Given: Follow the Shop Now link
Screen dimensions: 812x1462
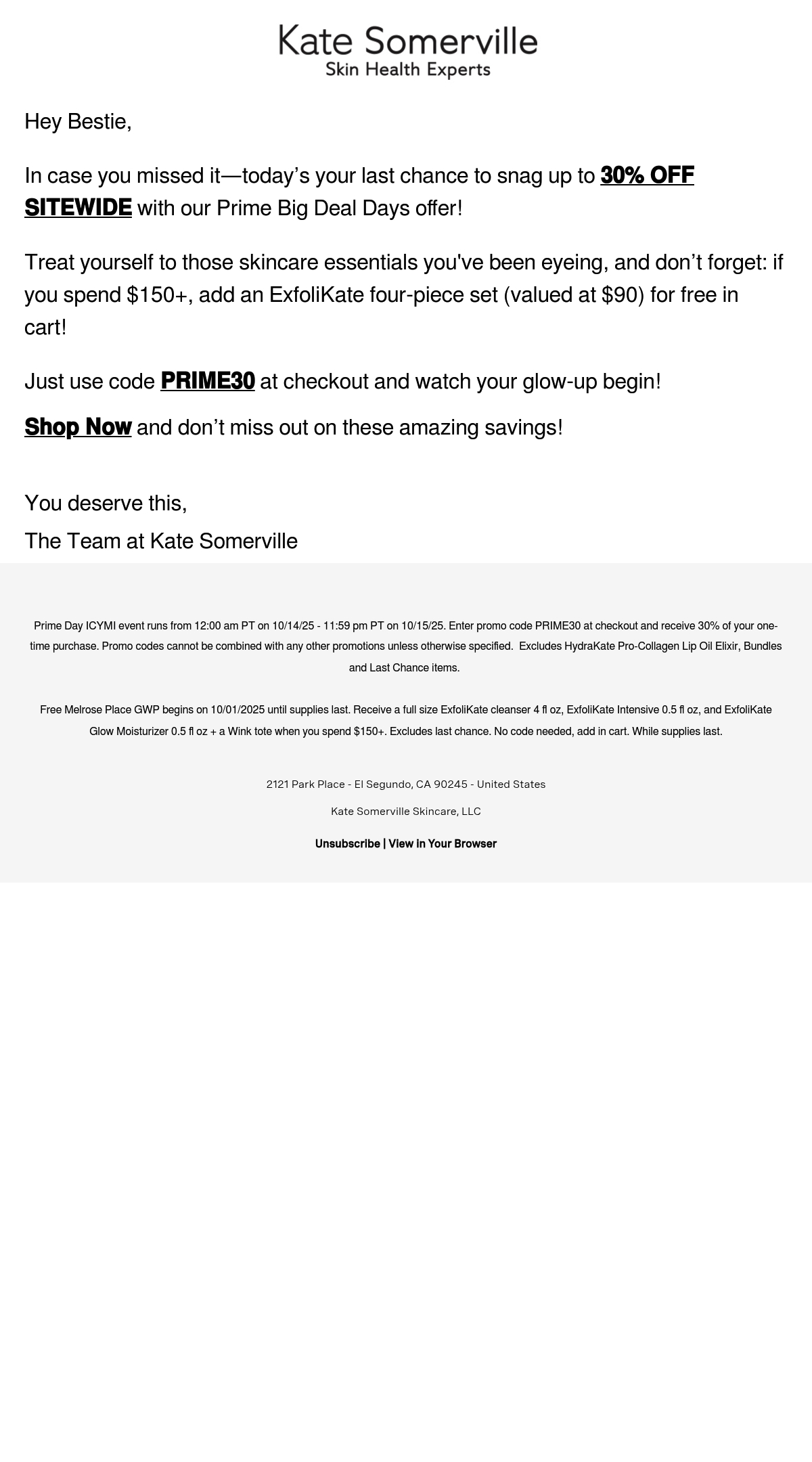Looking at the screenshot, I should click(x=78, y=427).
